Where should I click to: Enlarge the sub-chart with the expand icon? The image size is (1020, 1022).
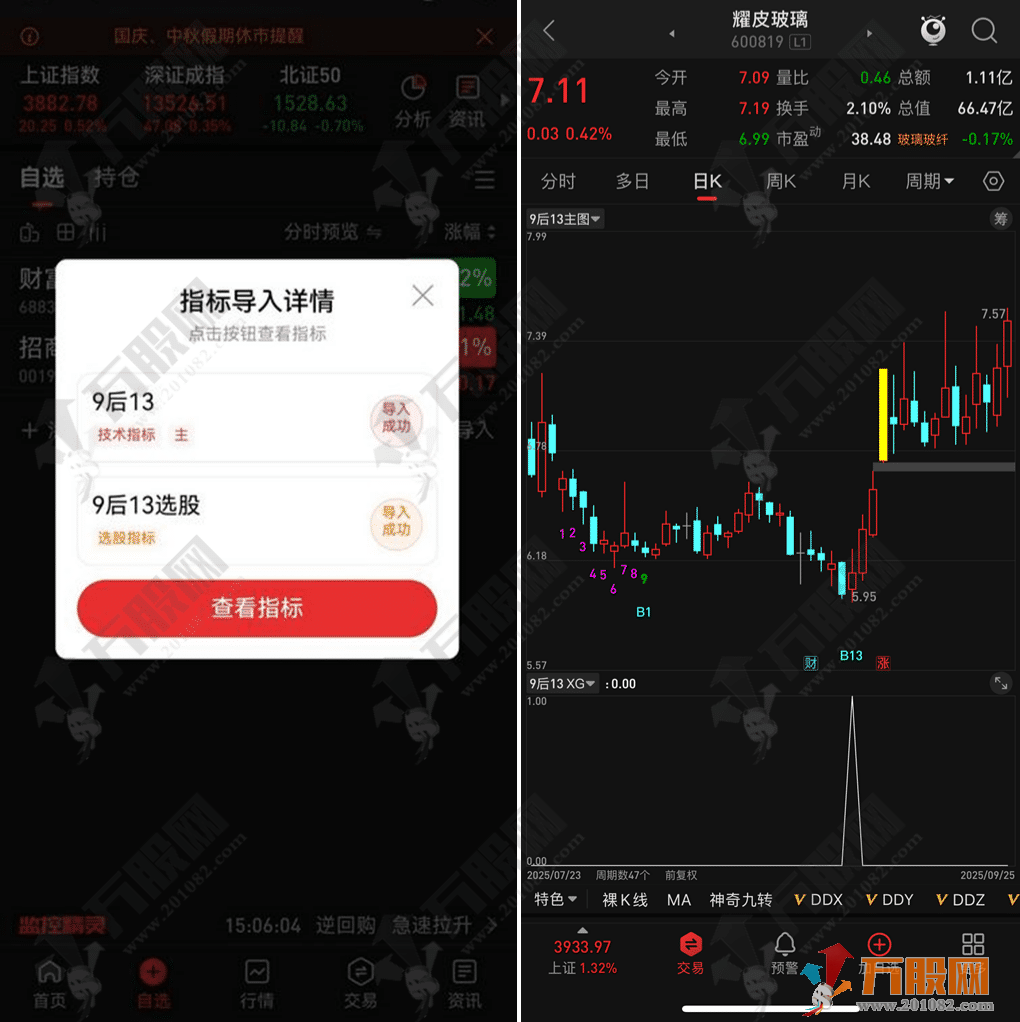[1000, 683]
